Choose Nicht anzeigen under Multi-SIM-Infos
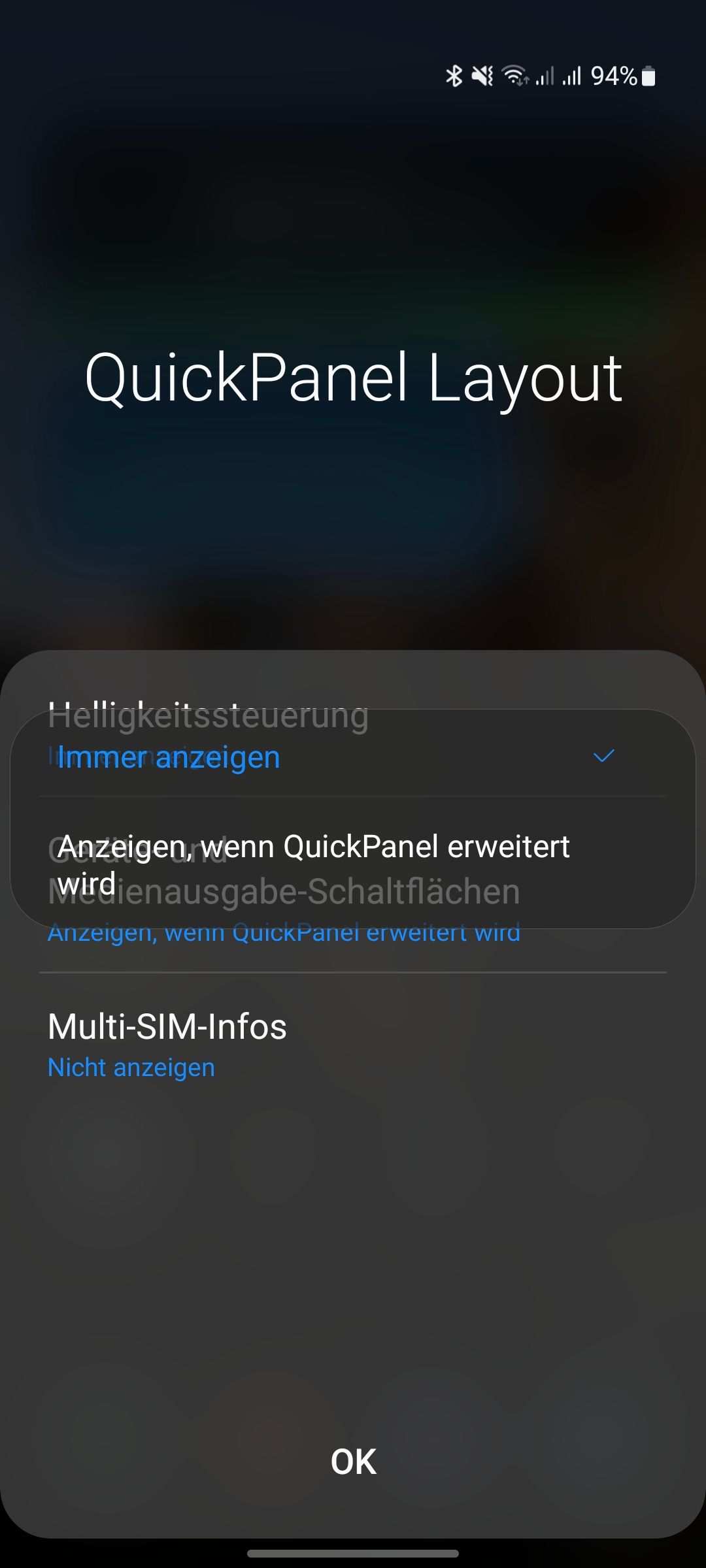This screenshot has width=706, height=1568. (x=130, y=1066)
